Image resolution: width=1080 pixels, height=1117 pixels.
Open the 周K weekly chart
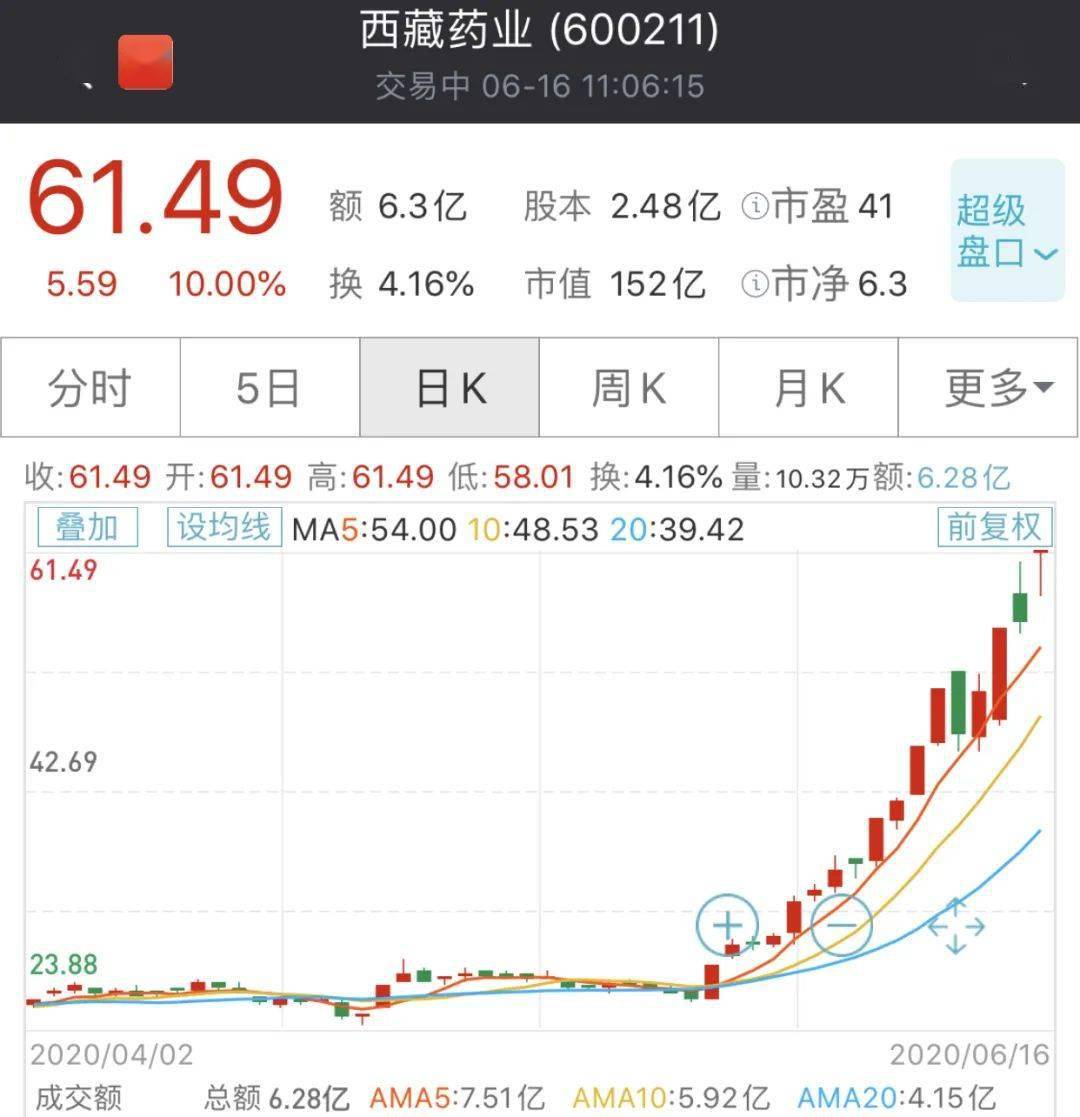[x=628, y=388]
